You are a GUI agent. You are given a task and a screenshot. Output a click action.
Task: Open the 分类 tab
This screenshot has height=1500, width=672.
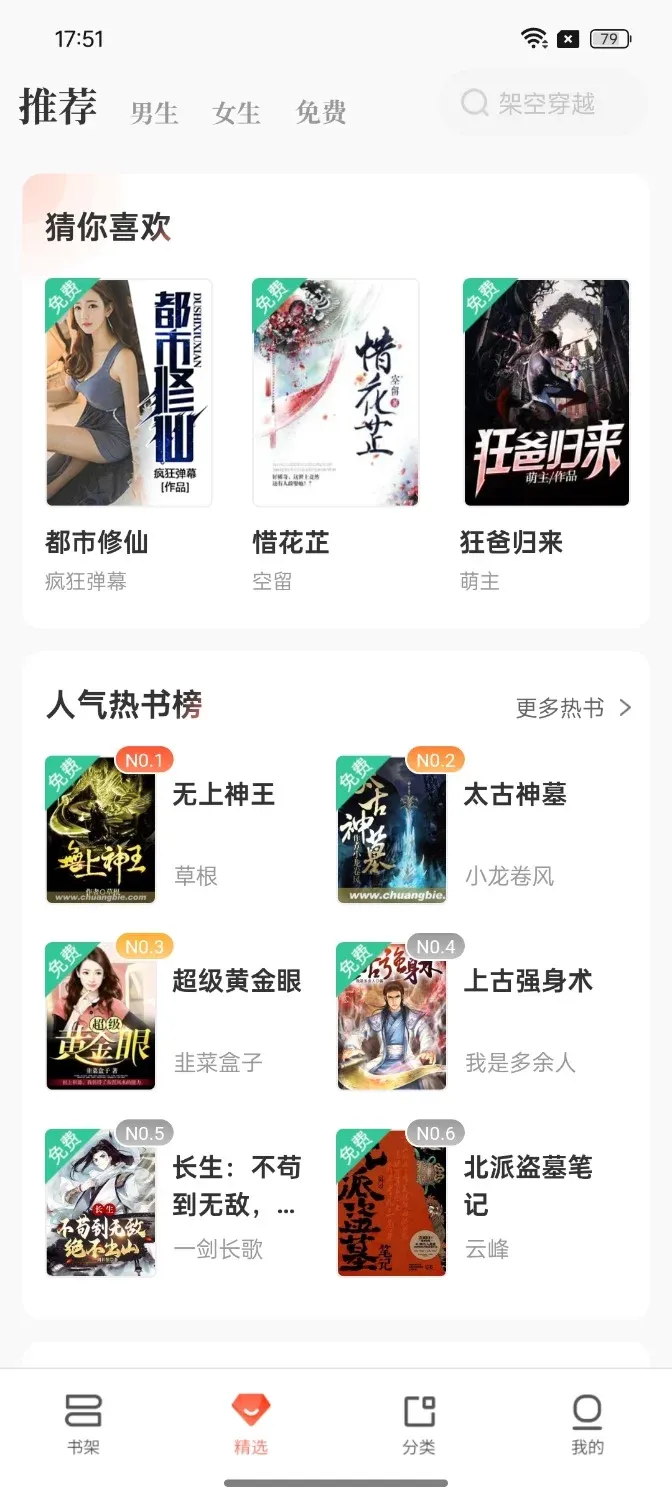tap(419, 1424)
